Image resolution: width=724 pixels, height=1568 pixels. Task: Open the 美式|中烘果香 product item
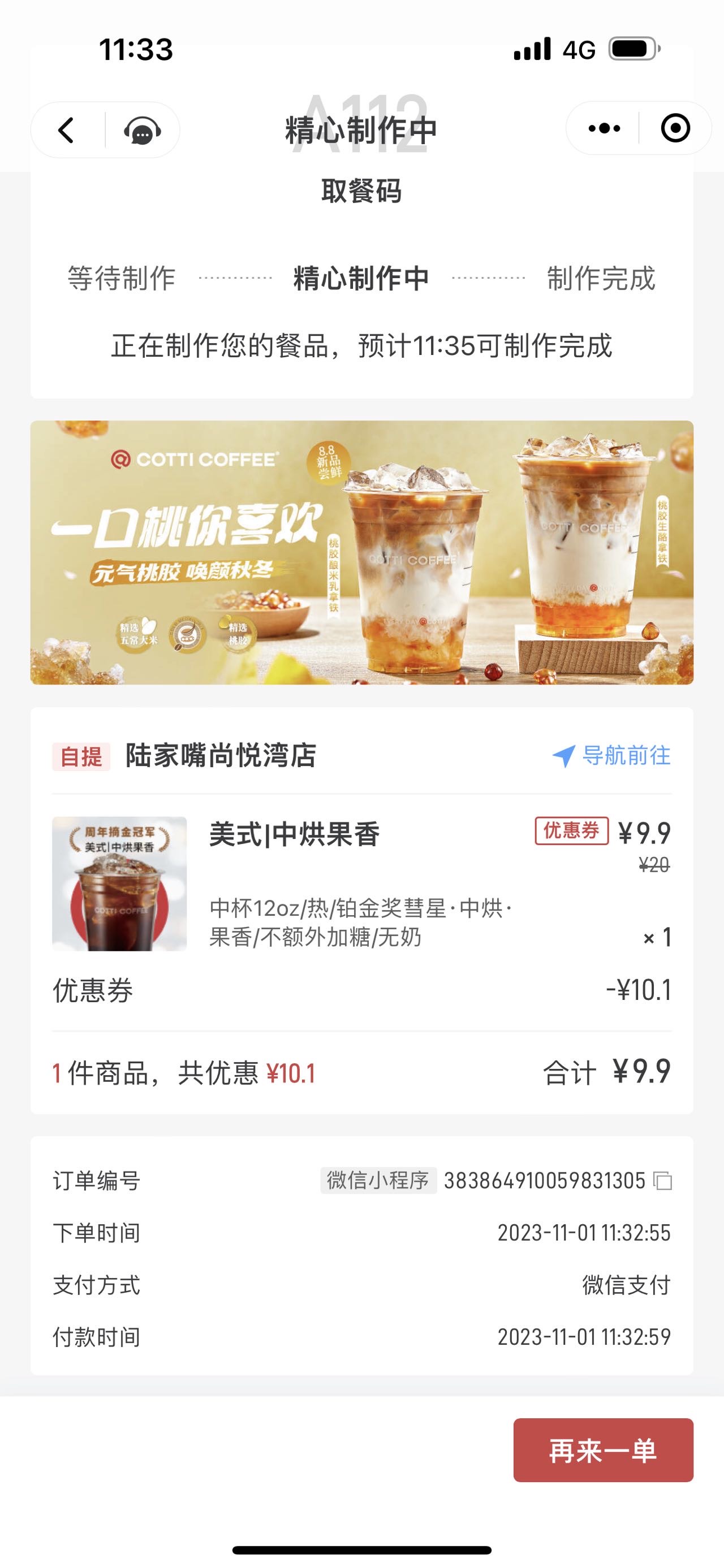361,883
